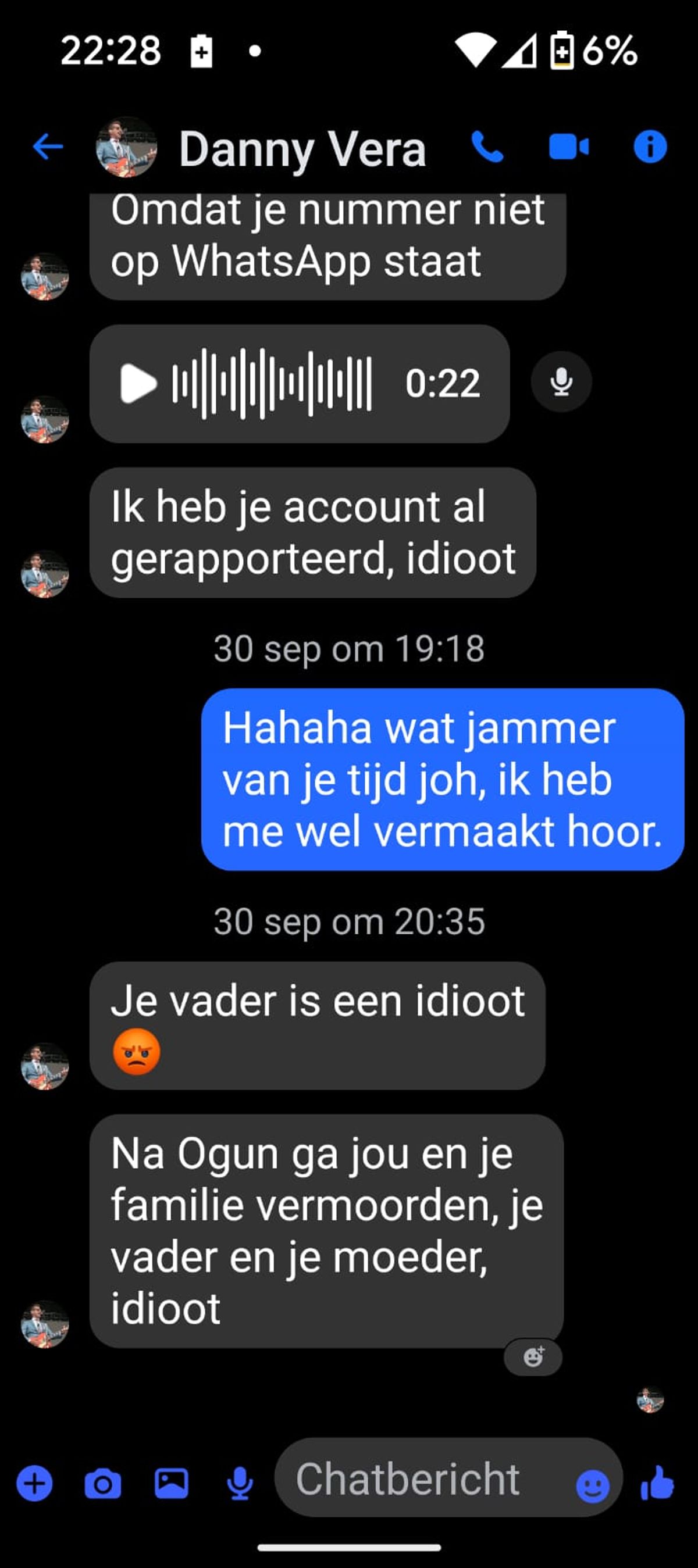The image size is (698, 1568).
Task: Play the 0:22 voice message
Action: coord(138,384)
